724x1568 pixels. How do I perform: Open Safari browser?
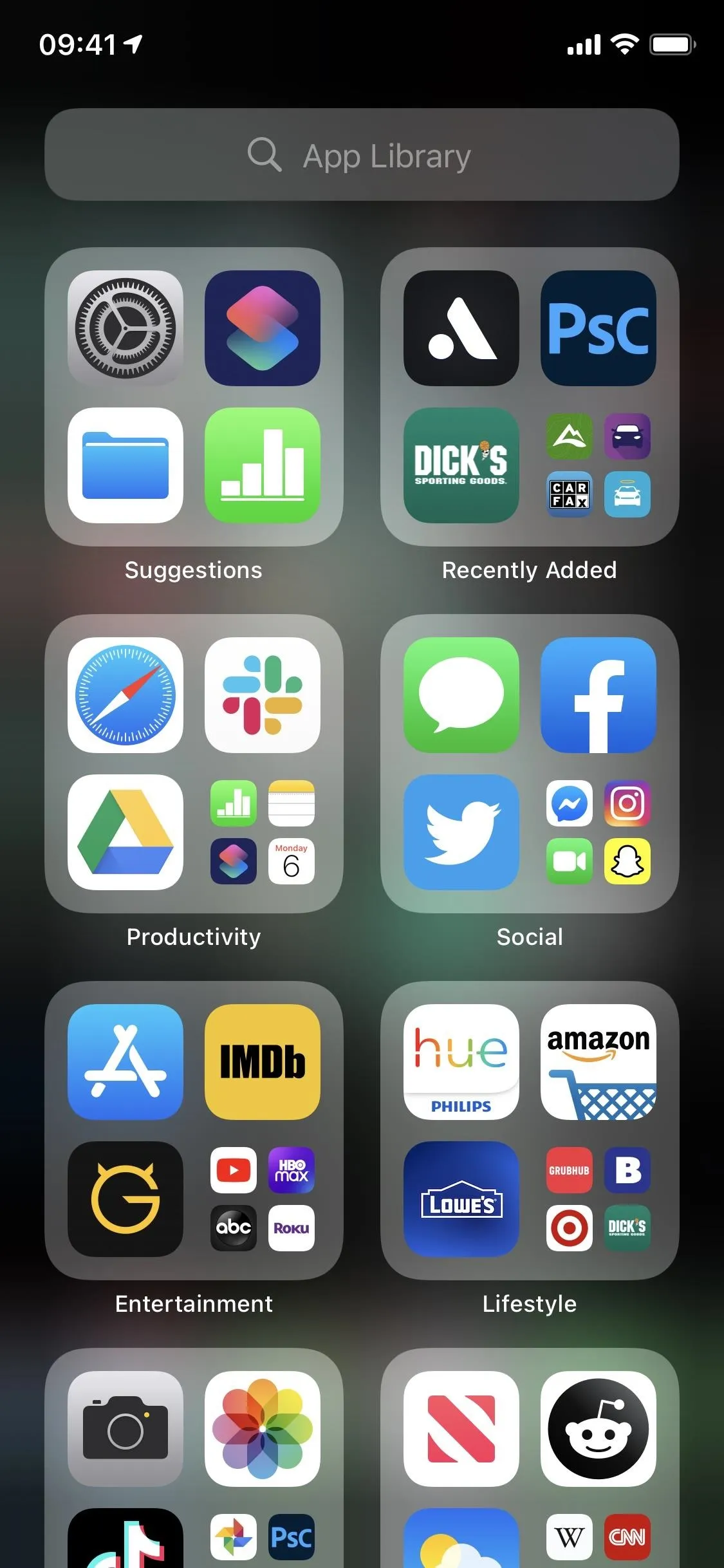125,695
